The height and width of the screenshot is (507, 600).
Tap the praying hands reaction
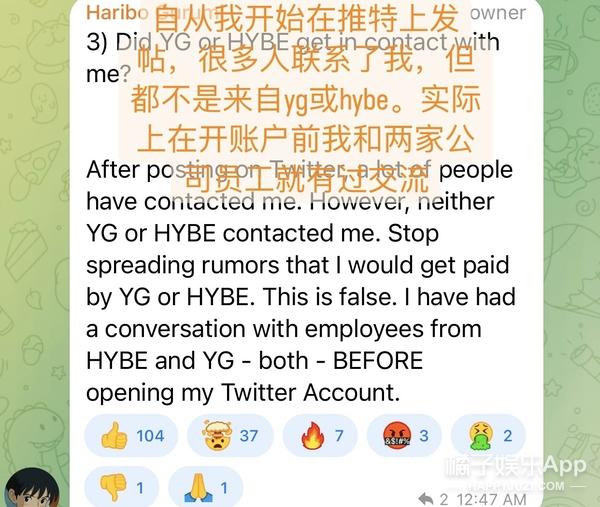coord(209,487)
